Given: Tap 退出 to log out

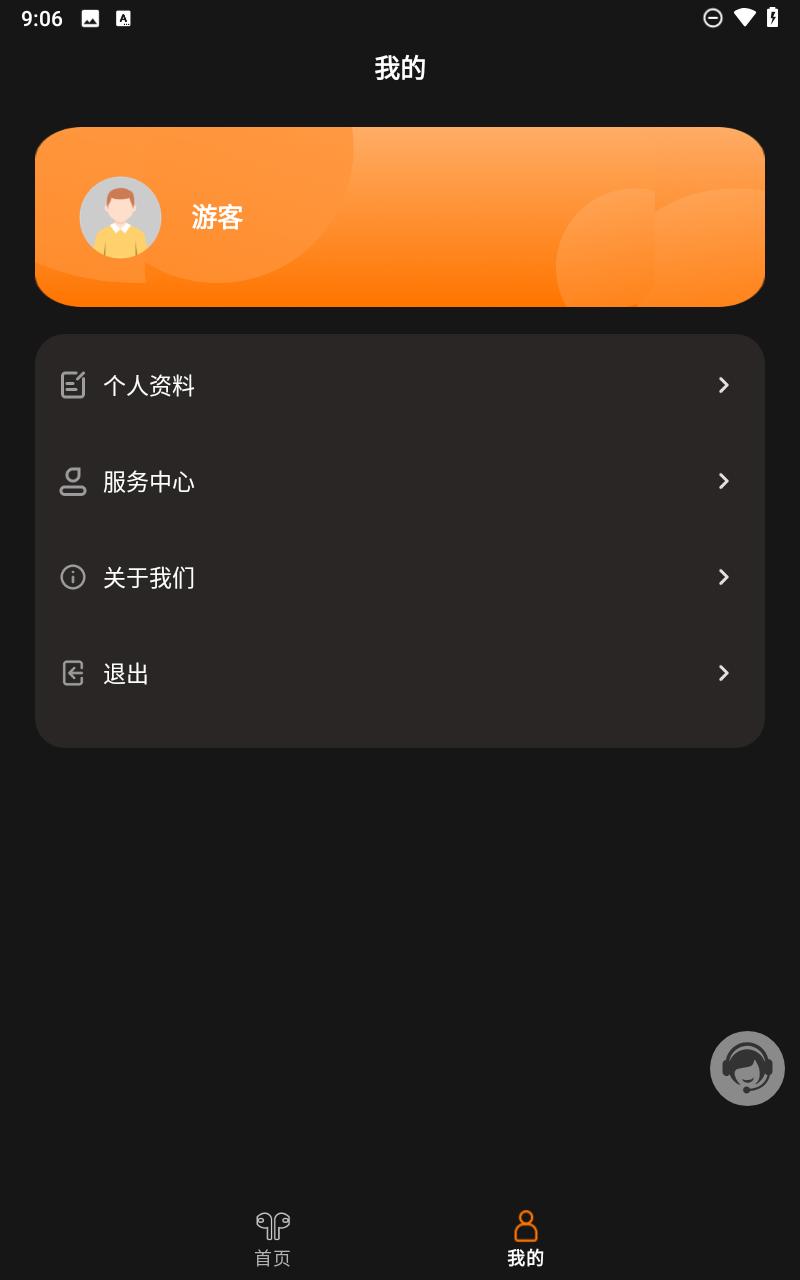Looking at the screenshot, I should point(125,673).
